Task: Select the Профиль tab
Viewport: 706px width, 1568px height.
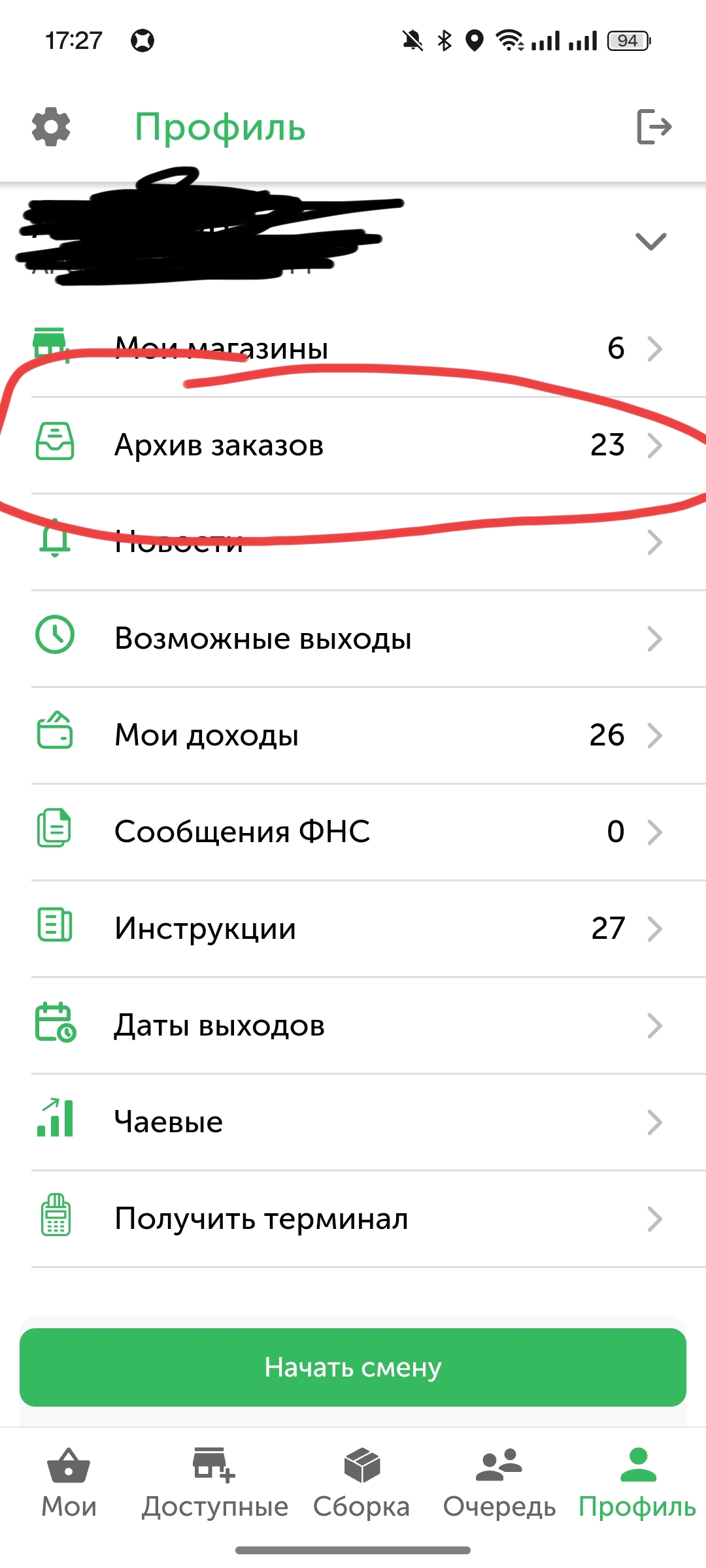Action: (637, 1483)
